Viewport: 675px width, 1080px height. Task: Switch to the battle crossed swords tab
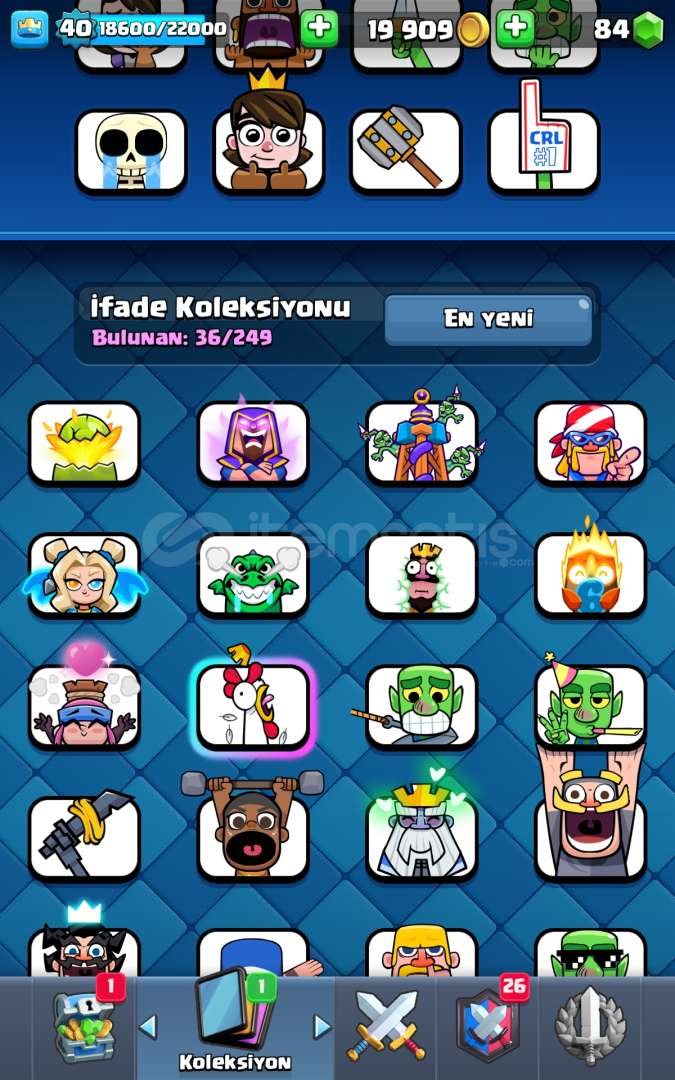click(386, 1026)
